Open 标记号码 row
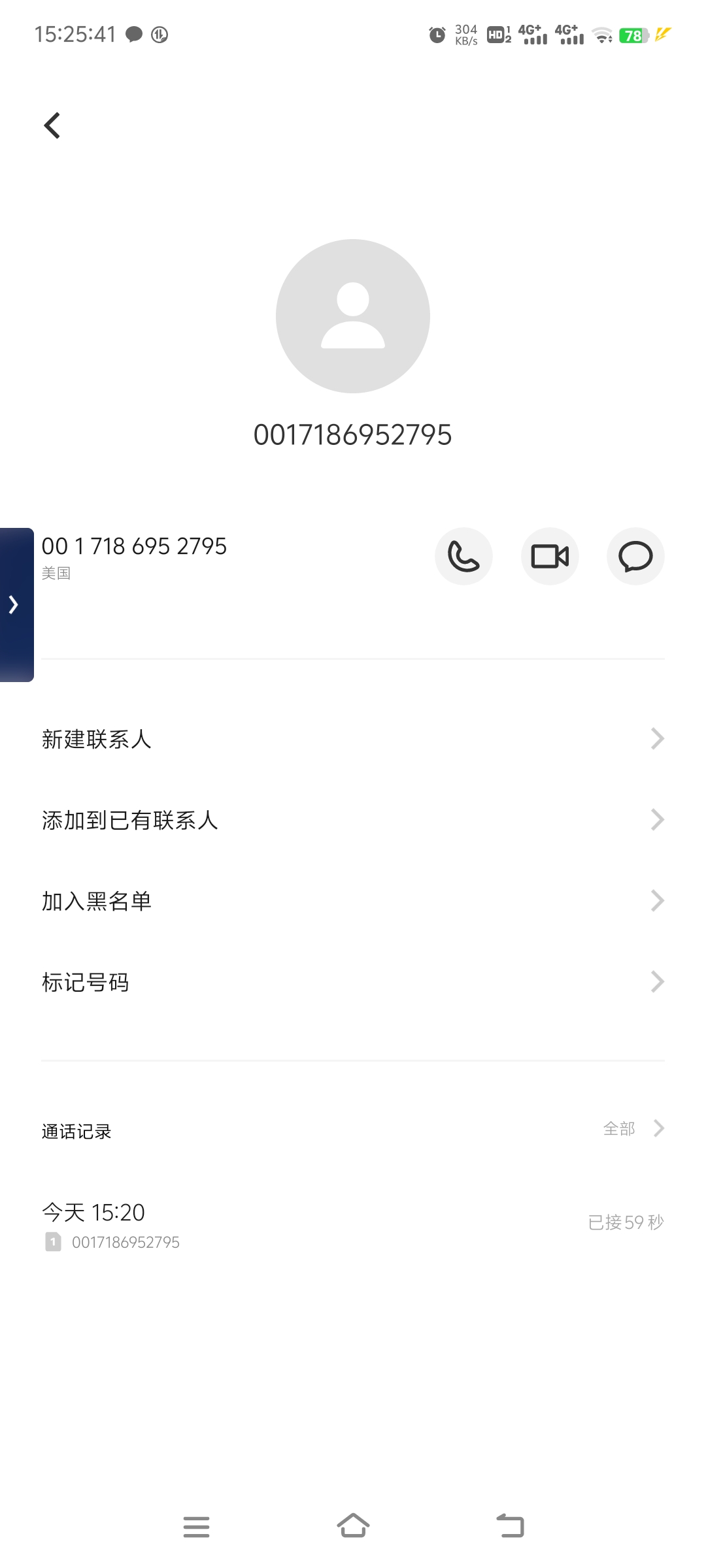This screenshot has width=706, height=1568. tap(353, 982)
